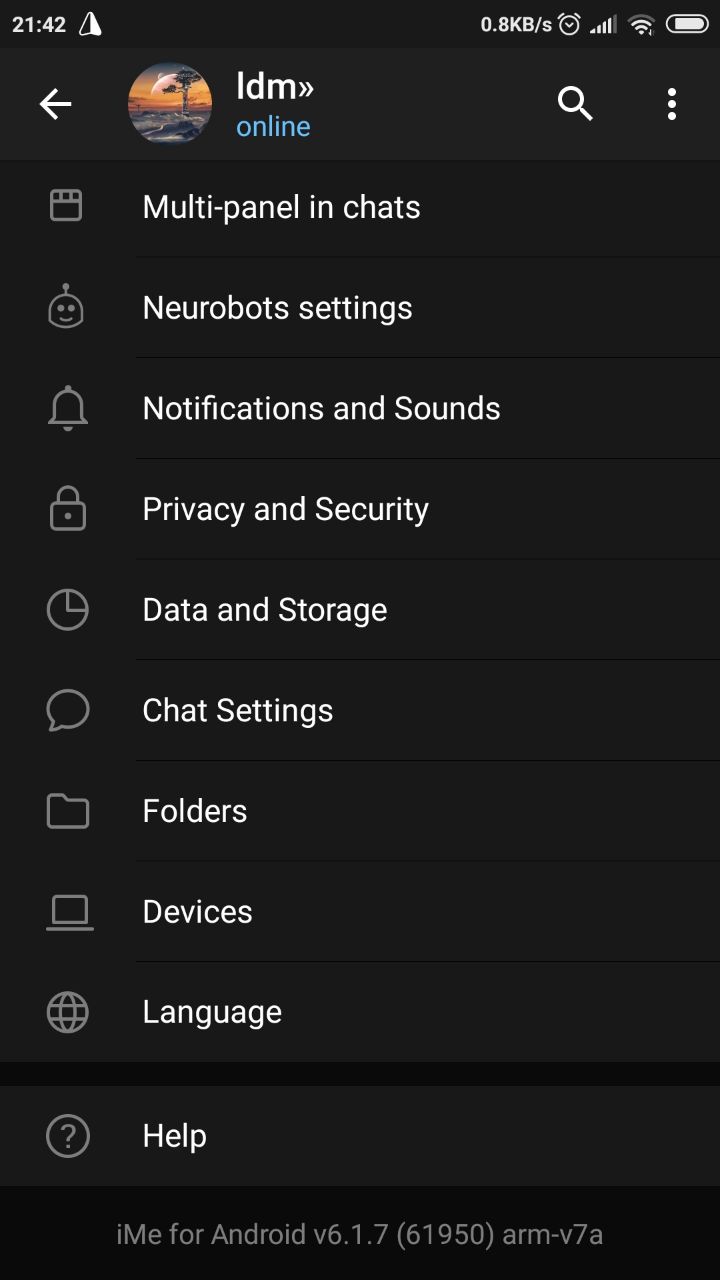Viewport: 720px width, 1280px height.
Task: Go back using the arrow icon
Action: [55, 103]
